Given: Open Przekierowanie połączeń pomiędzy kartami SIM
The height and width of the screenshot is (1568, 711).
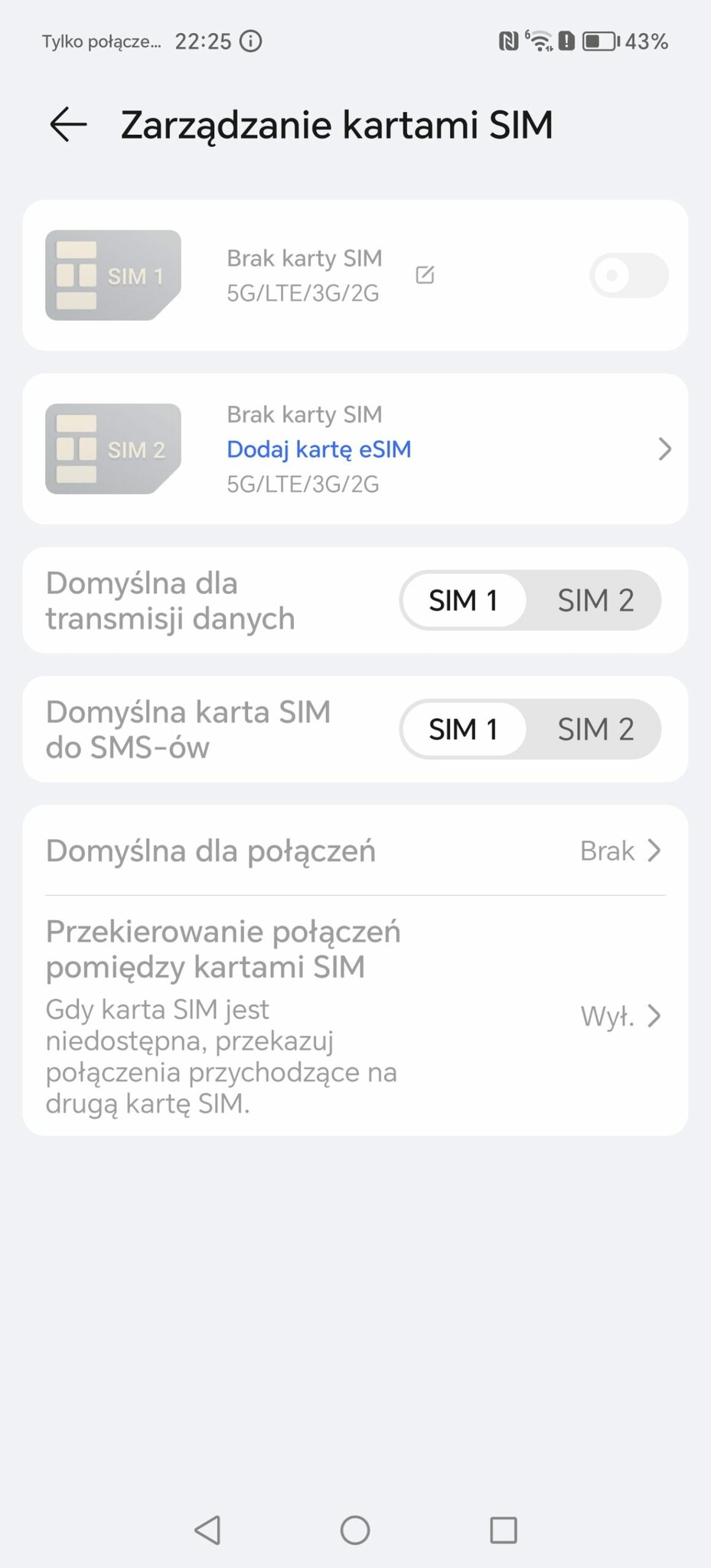Looking at the screenshot, I should (x=355, y=1016).
